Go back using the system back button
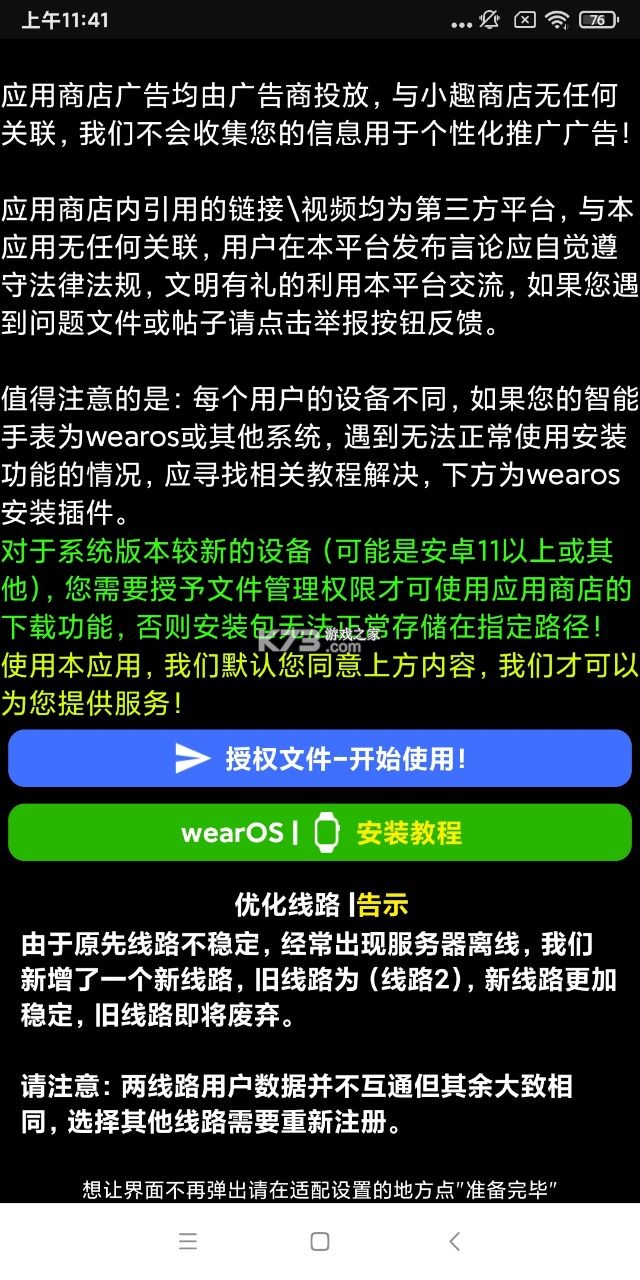The height and width of the screenshot is (1280, 640). coord(454,1241)
